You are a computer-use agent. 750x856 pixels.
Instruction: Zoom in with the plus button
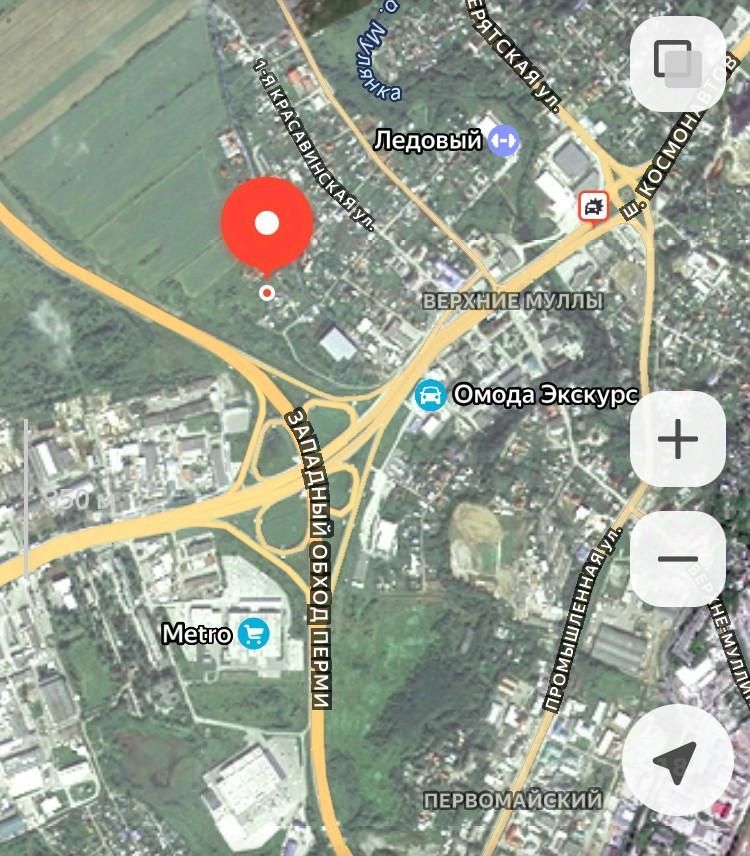click(x=677, y=439)
